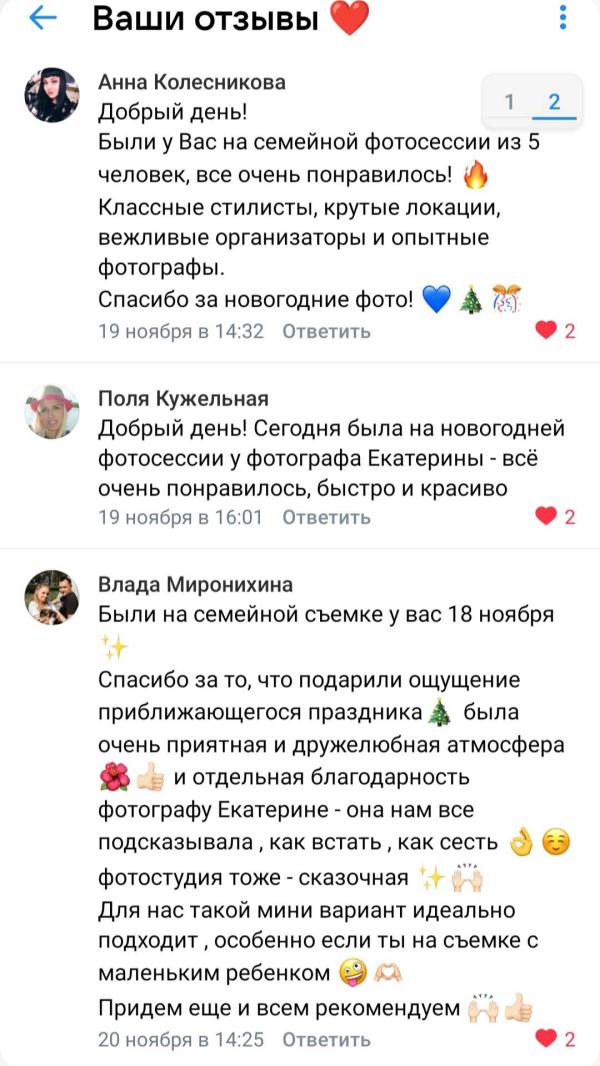The width and height of the screenshot is (600, 1066).
Task: Reply to Анна Колесникова's comment
Action: pyautogui.click(x=326, y=331)
